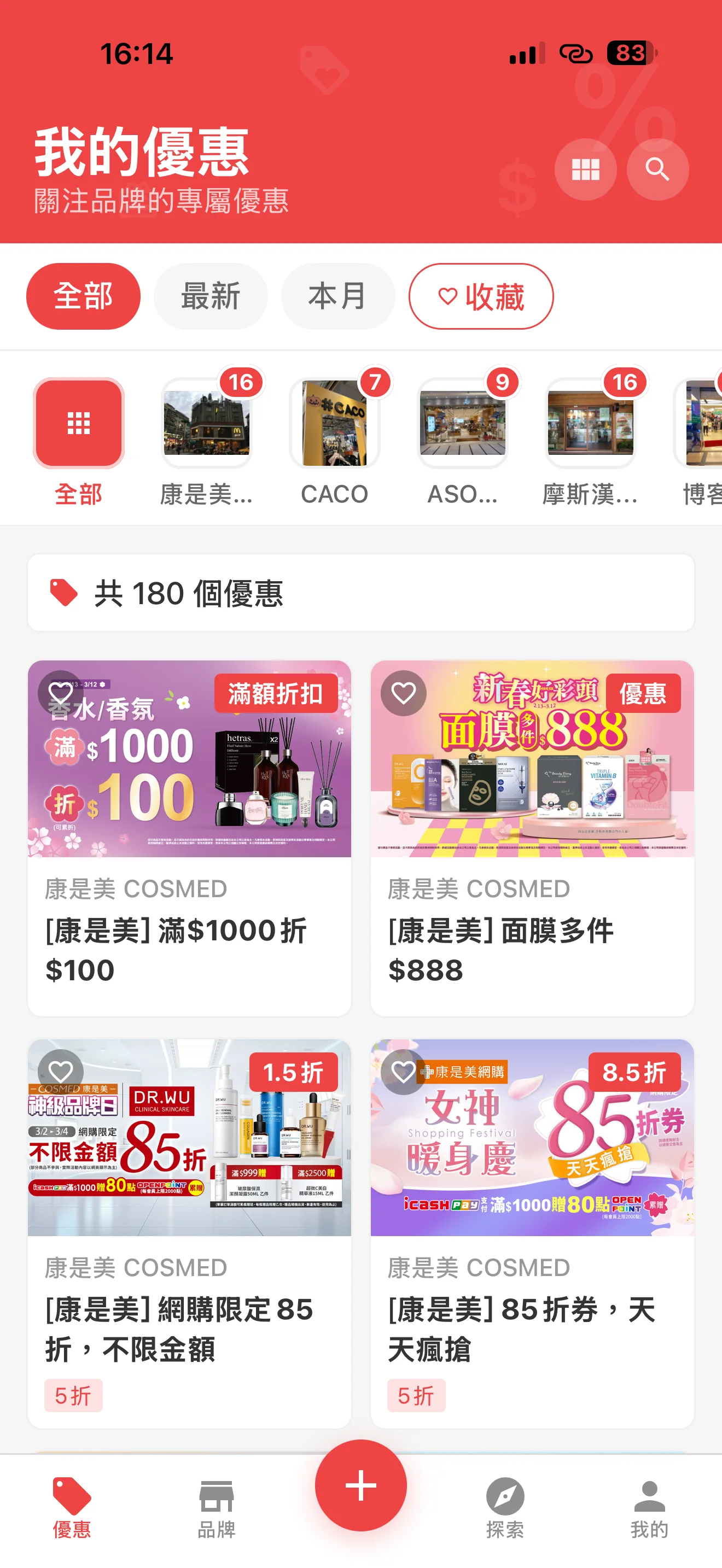This screenshot has width=722, height=1568.
Task: Open the search icon in the header
Action: [x=657, y=170]
